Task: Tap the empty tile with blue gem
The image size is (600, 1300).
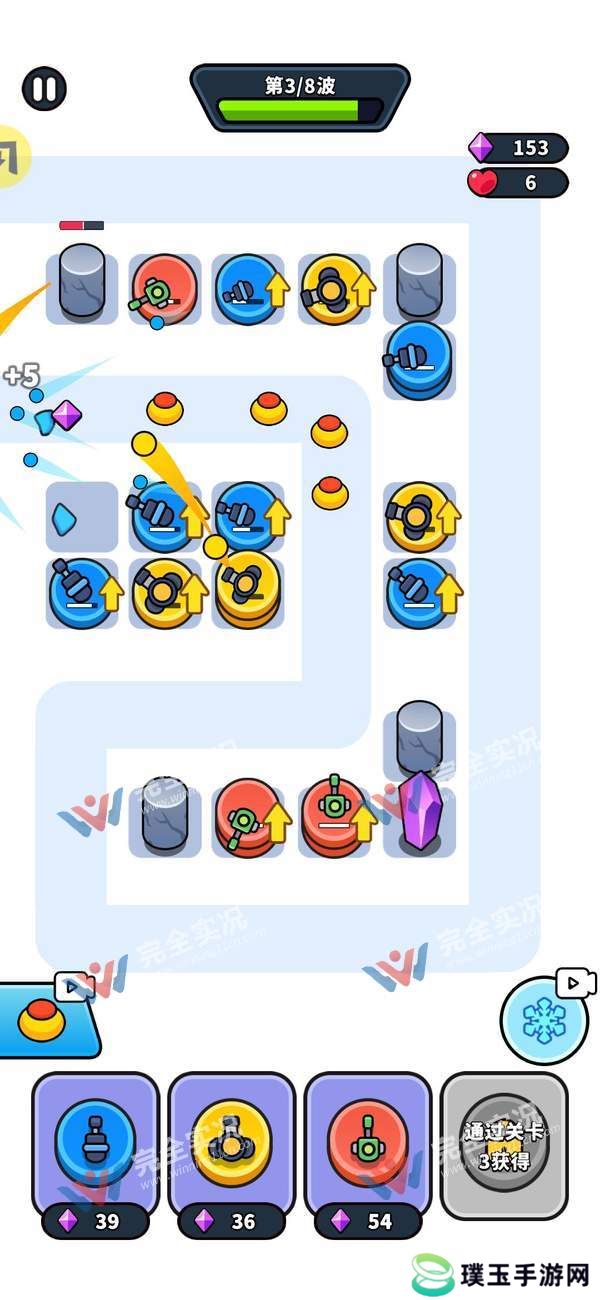Action: [x=81, y=517]
